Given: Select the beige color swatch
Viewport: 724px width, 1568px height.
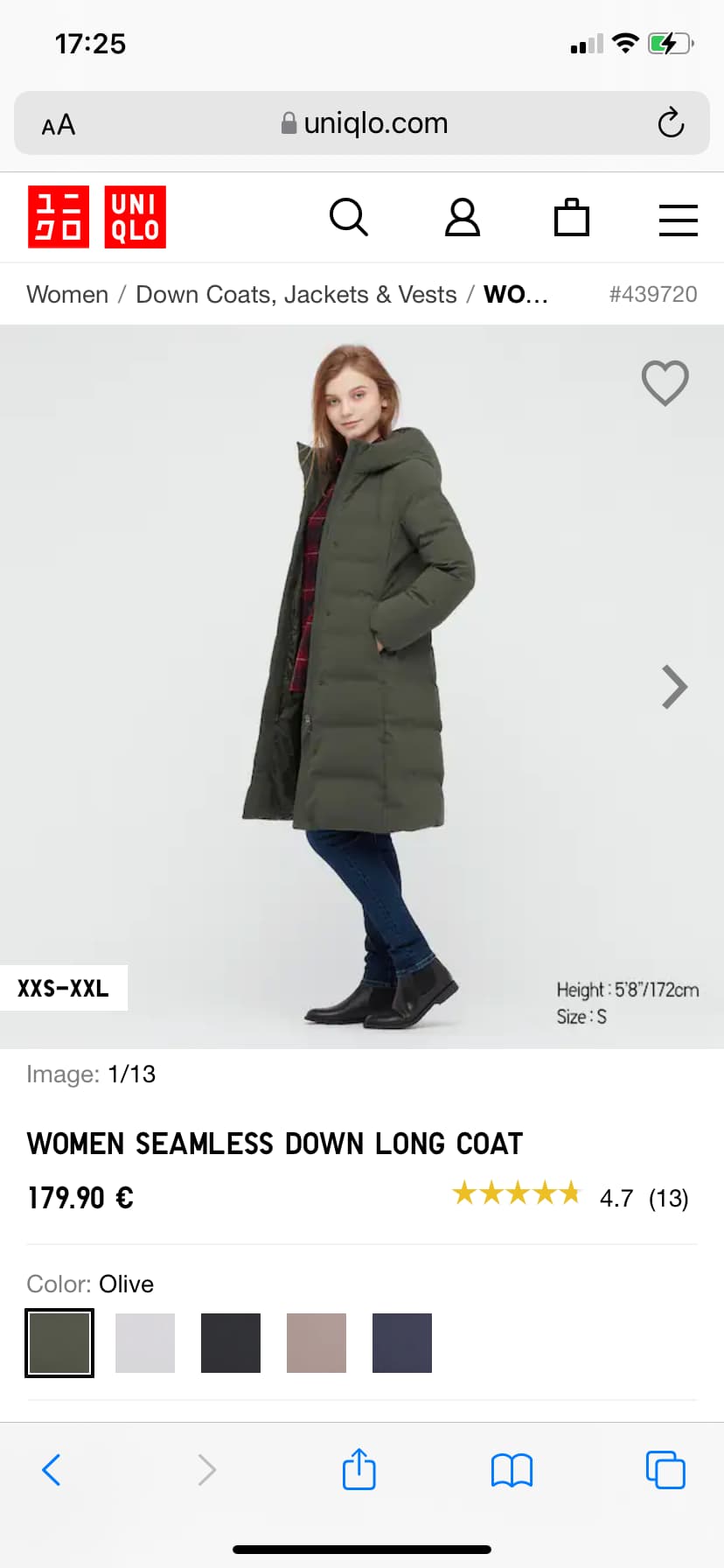Looking at the screenshot, I should (x=317, y=1343).
